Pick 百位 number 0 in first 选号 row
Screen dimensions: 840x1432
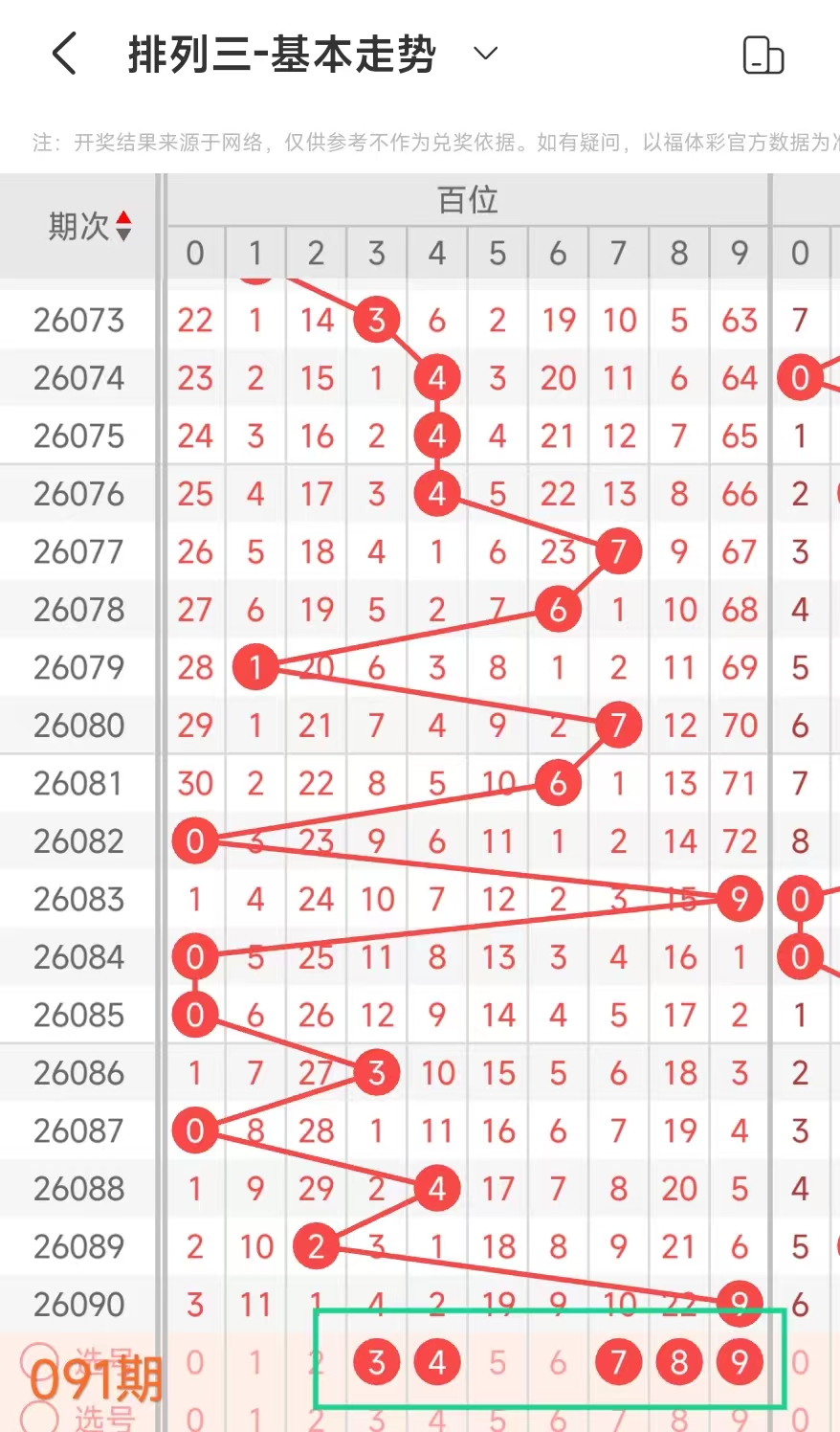tap(195, 1361)
